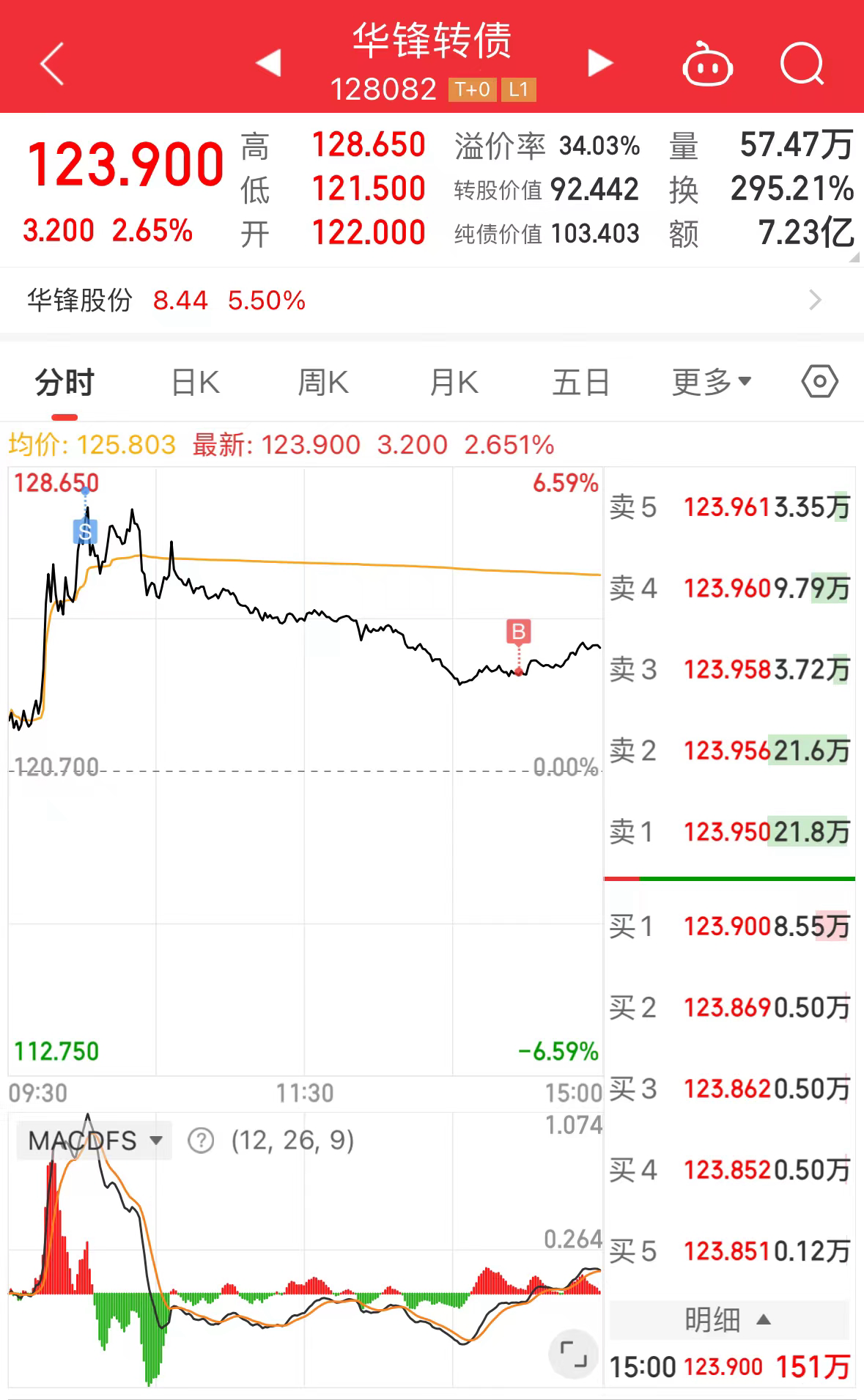Open chart settings hexagon icon

pos(819,381)
